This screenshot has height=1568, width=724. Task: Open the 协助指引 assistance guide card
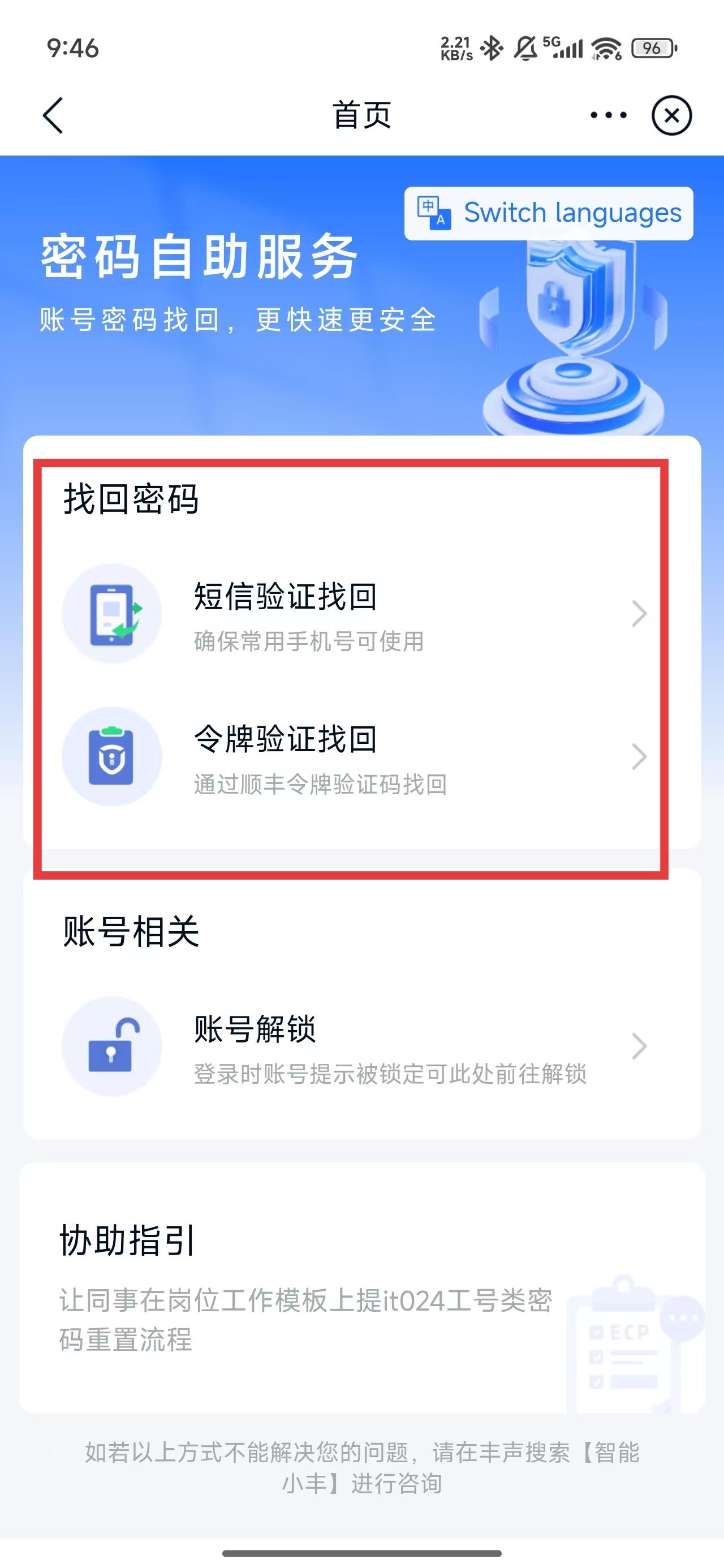pyautogui.click(x=361, y=1287)
